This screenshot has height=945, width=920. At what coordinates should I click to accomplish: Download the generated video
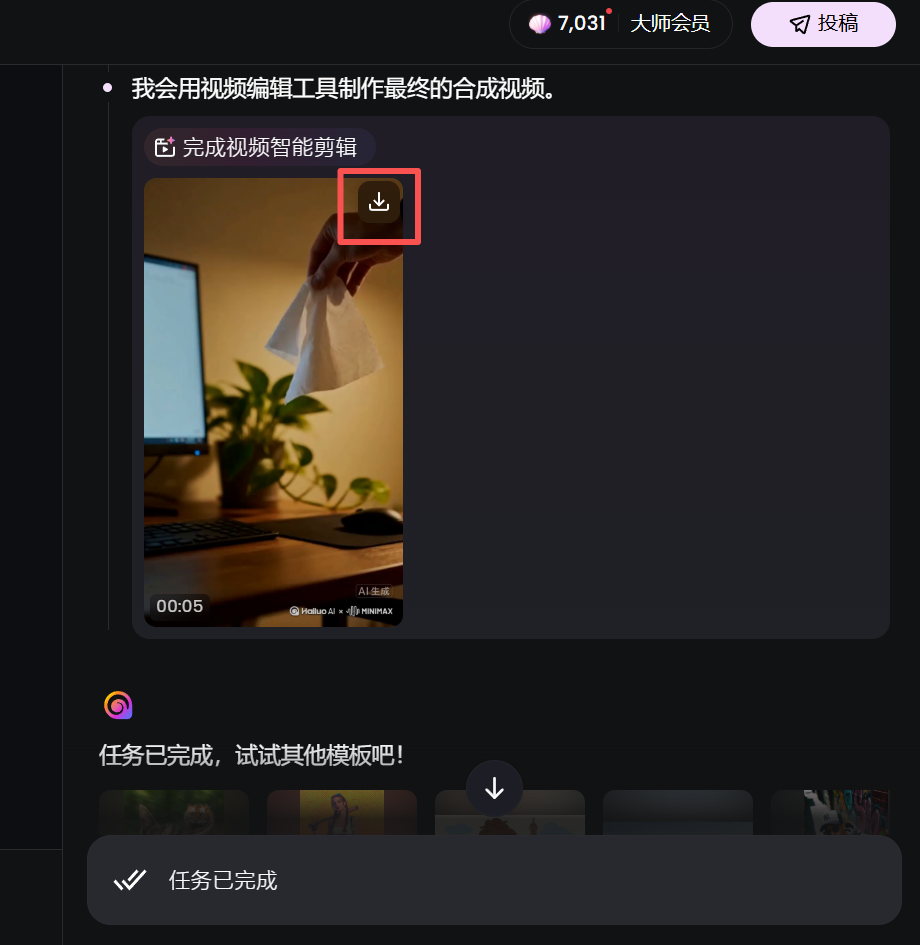(x=379, y=202)
